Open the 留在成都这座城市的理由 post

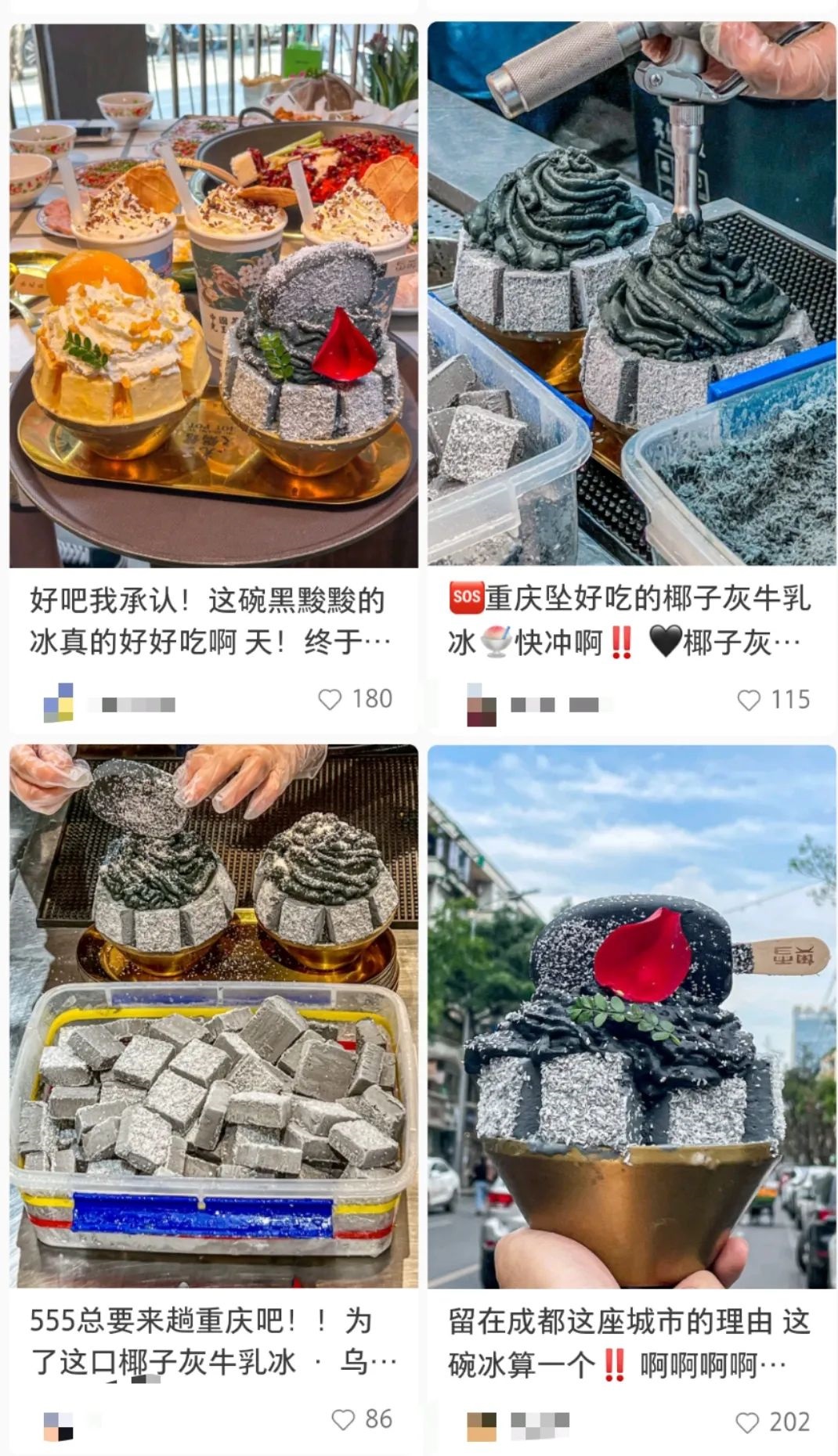[631, 1016]
